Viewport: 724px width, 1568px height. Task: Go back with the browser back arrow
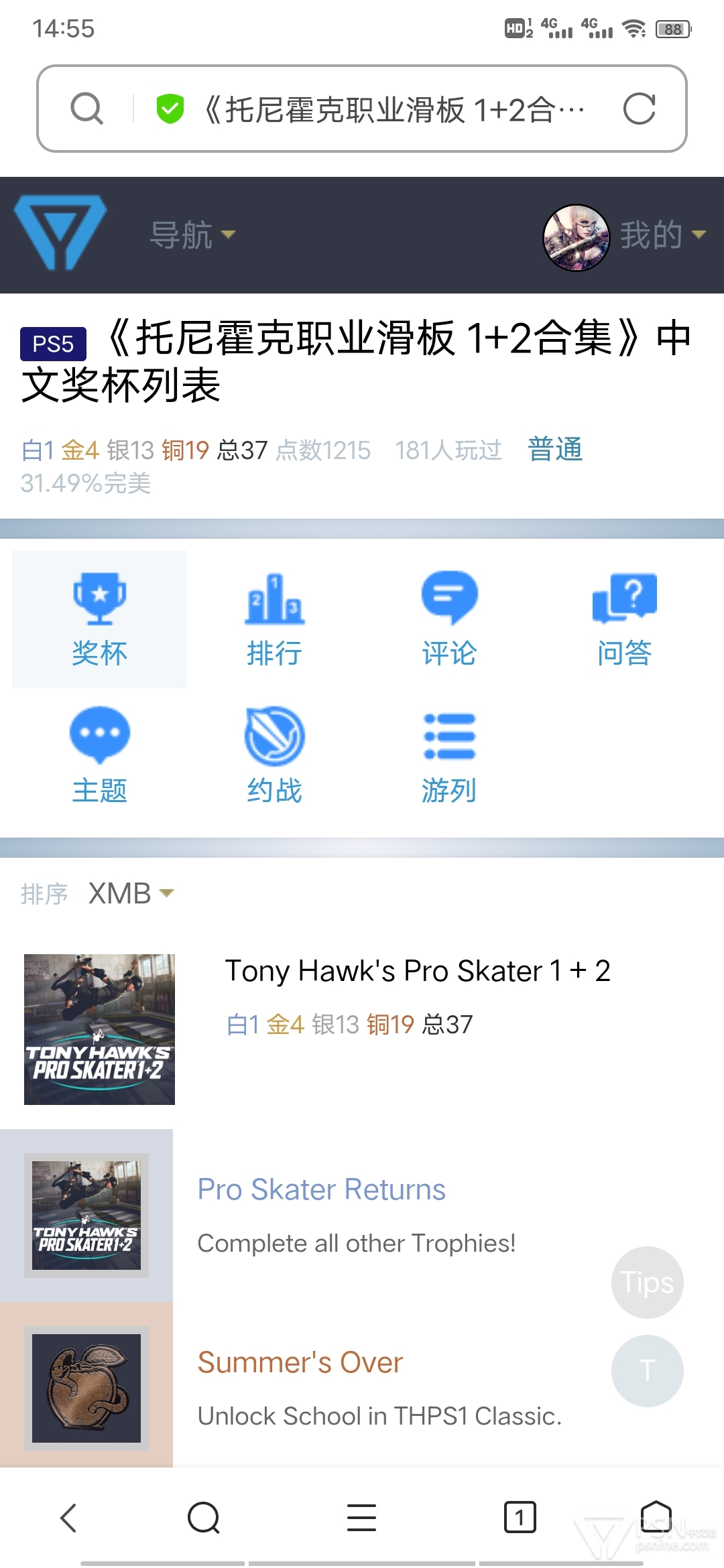69,1518
